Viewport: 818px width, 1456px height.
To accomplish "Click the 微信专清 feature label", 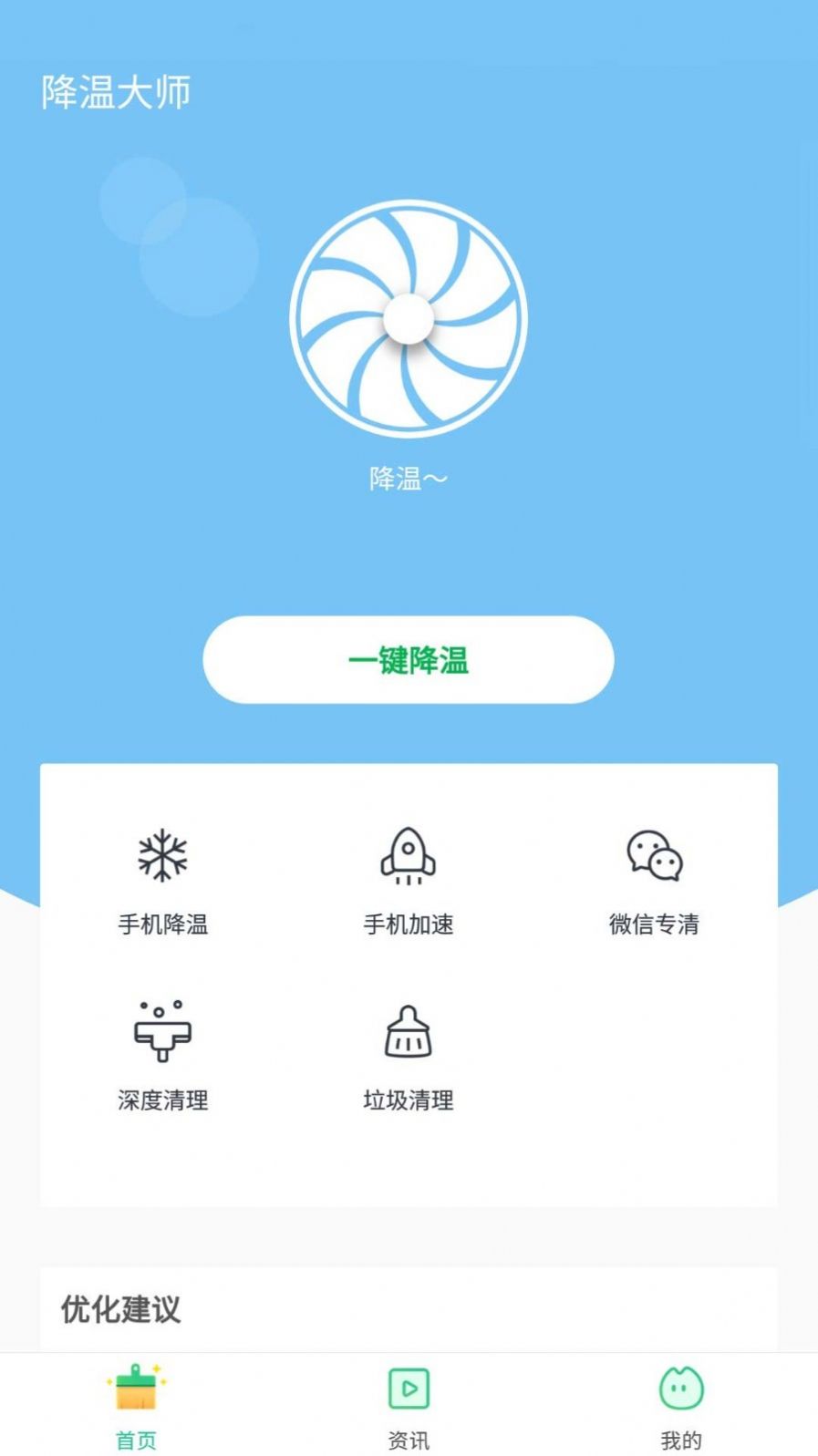I will pos(653,924).
